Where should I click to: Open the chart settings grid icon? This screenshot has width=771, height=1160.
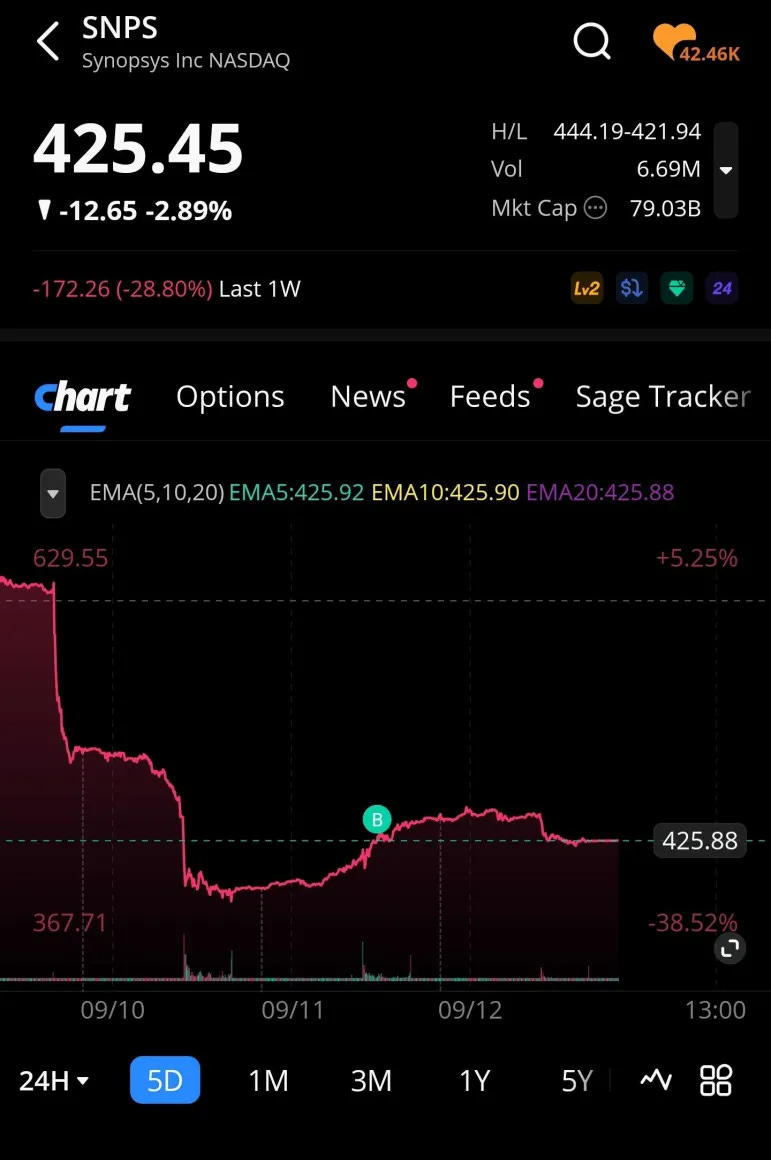pos(716,1080)
